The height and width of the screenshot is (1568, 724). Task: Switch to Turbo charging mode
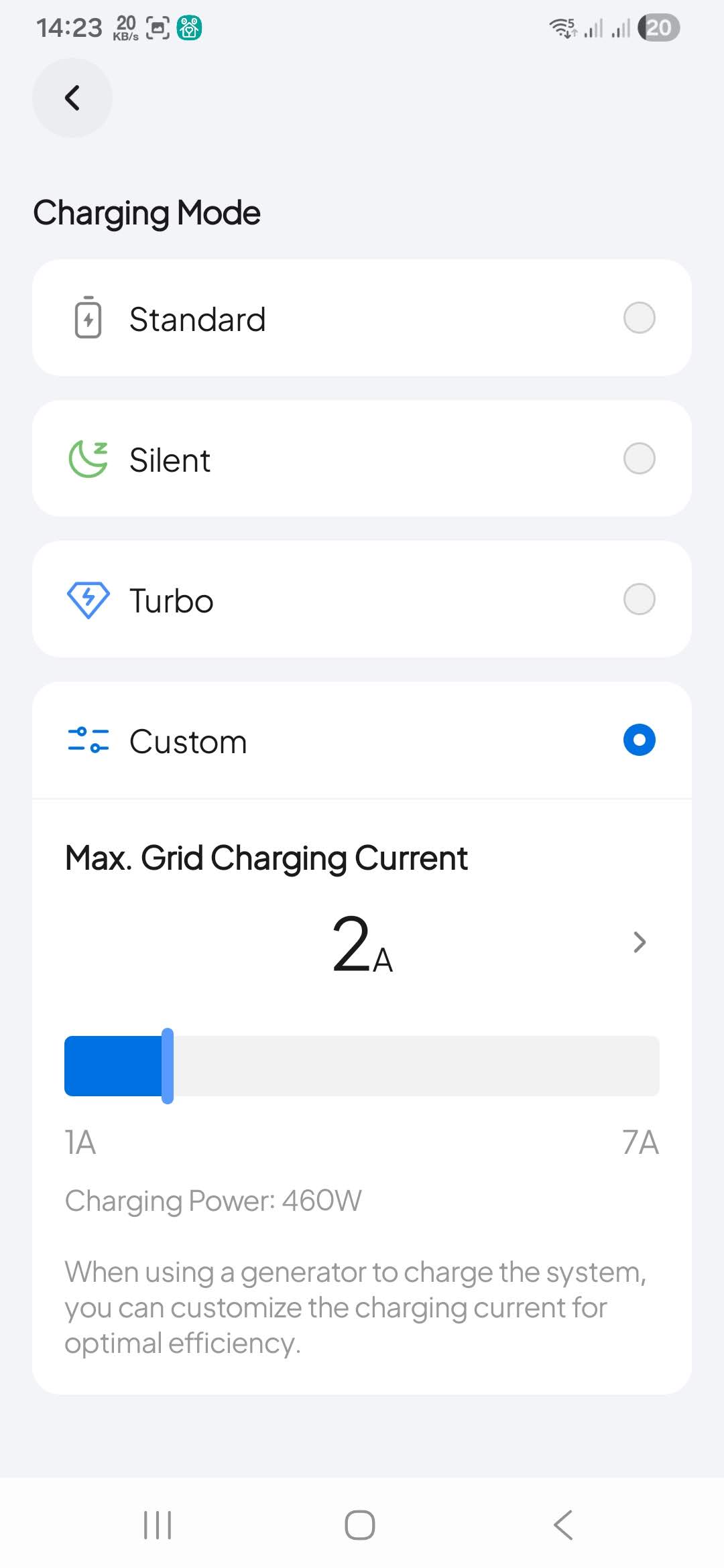(x=362, y=599)
